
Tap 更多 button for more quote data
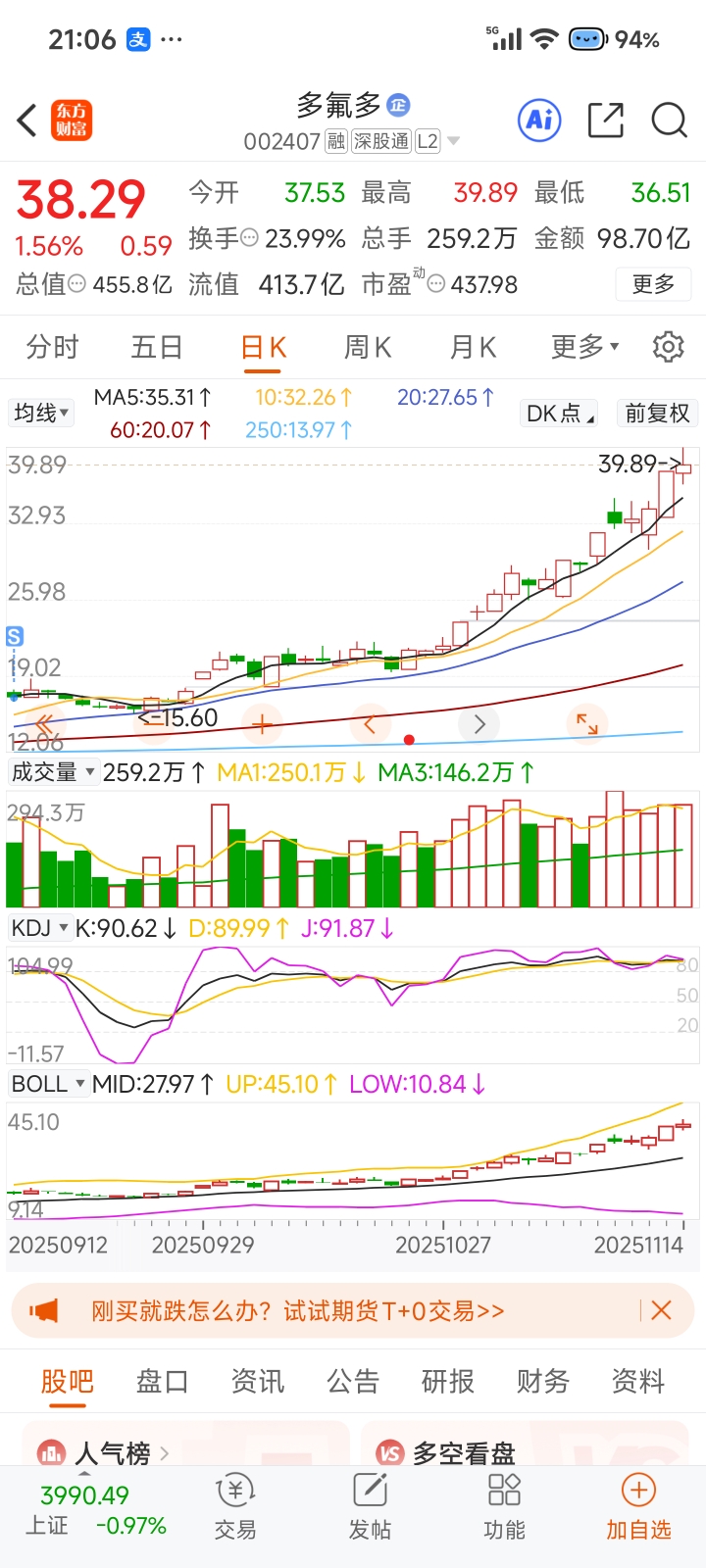pos(653,284)
